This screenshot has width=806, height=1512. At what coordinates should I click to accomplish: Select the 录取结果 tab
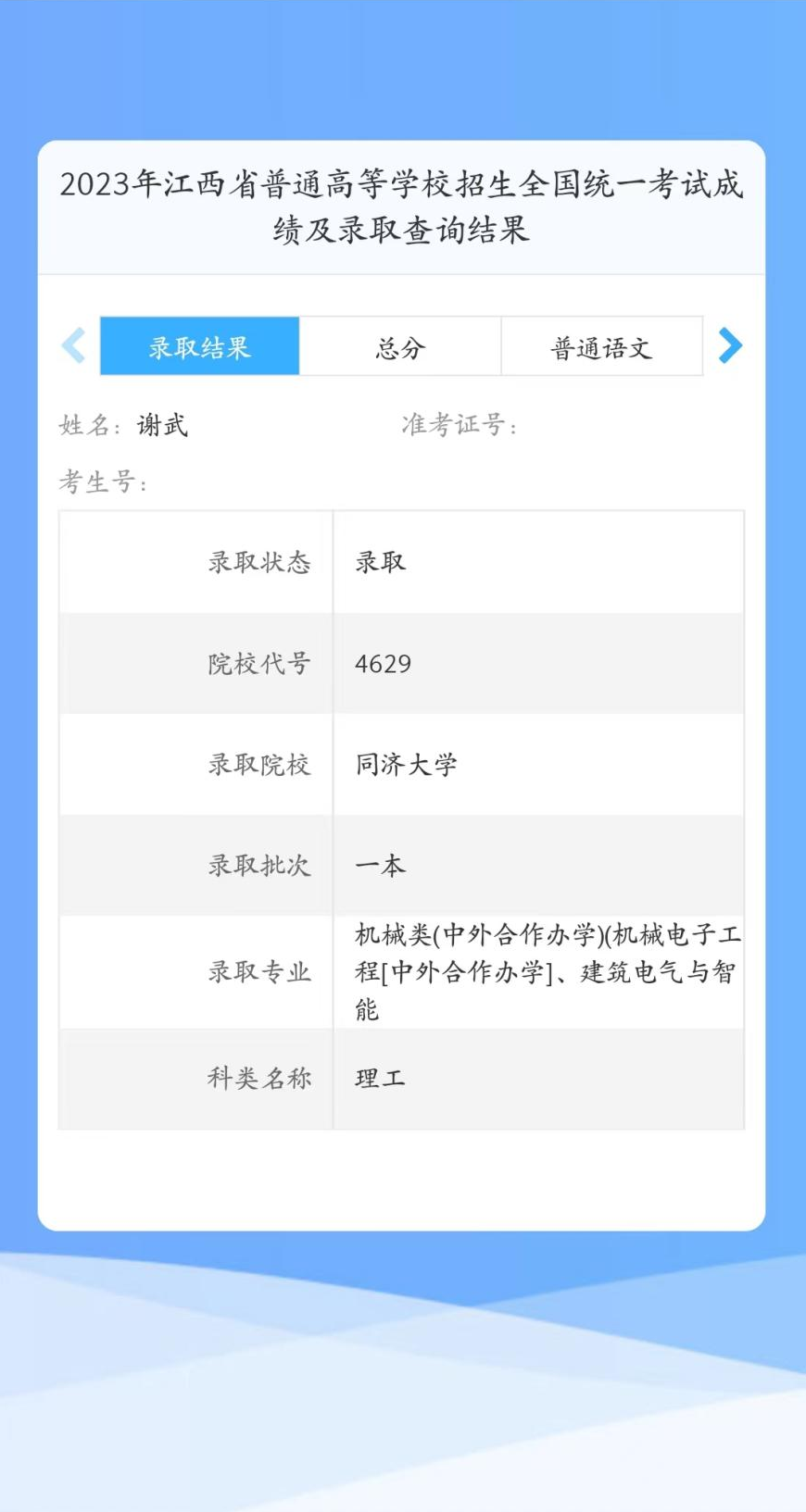(200, 347)
